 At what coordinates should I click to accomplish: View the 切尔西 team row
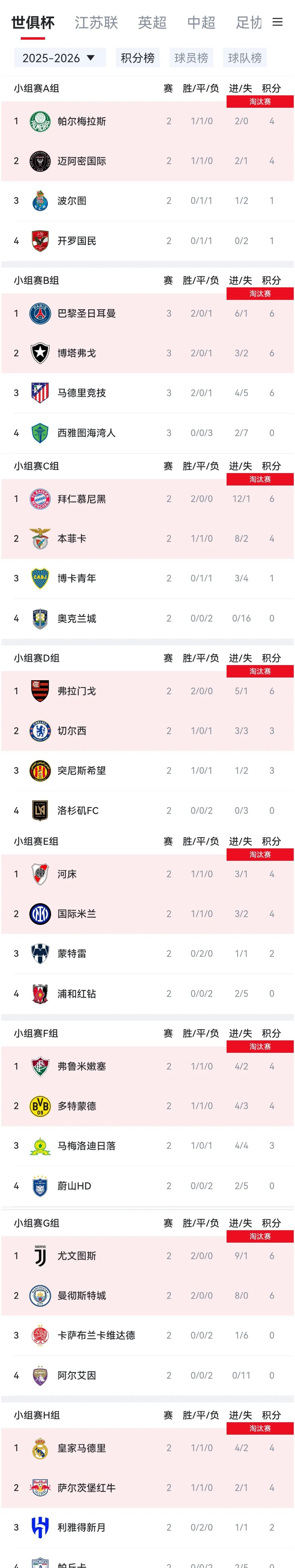(72, 730)
